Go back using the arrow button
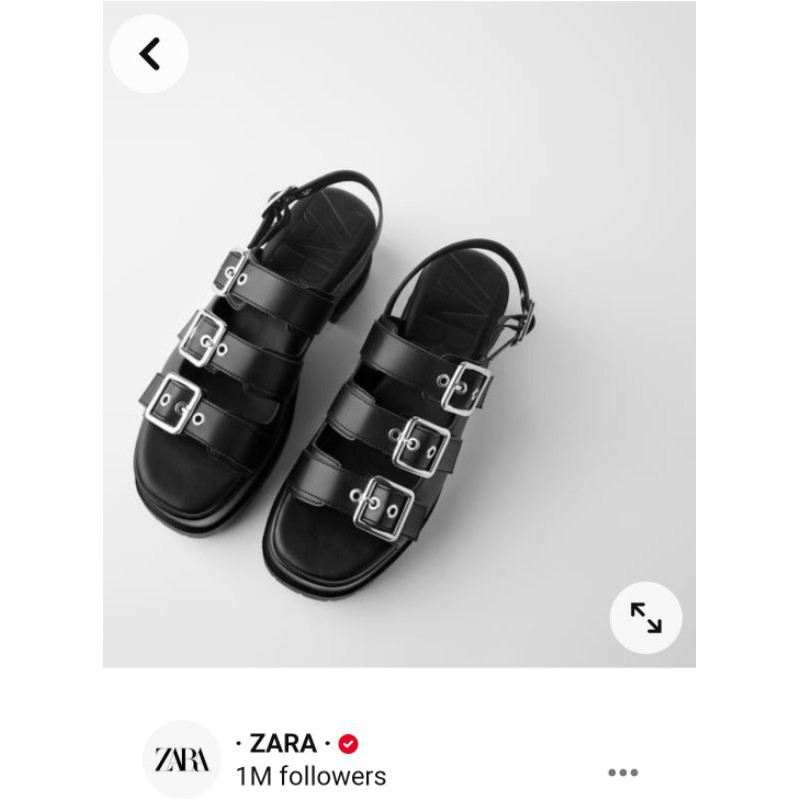800x800 pixels. tap(148, 54)
